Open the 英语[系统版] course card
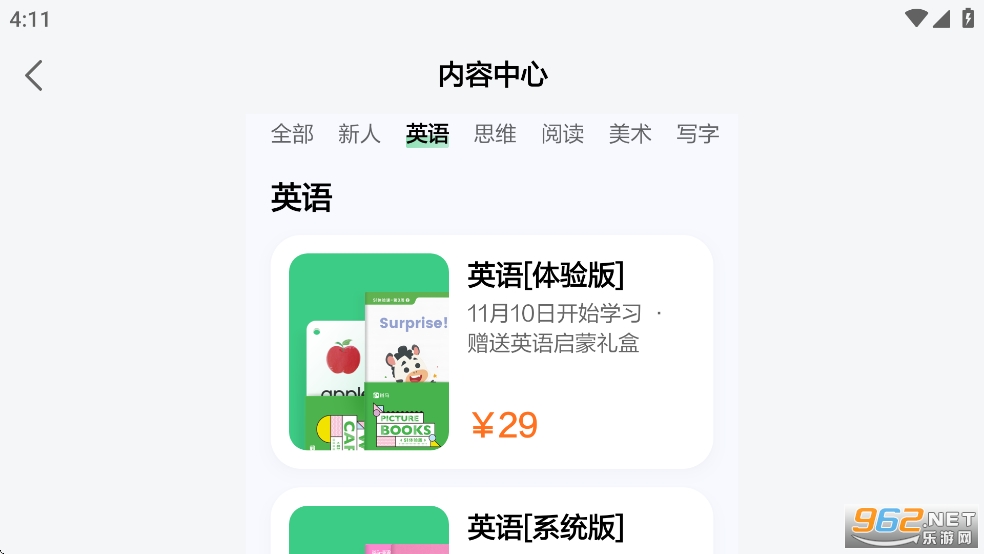Viewport: 984px width, 554px height. coord(491,525)
